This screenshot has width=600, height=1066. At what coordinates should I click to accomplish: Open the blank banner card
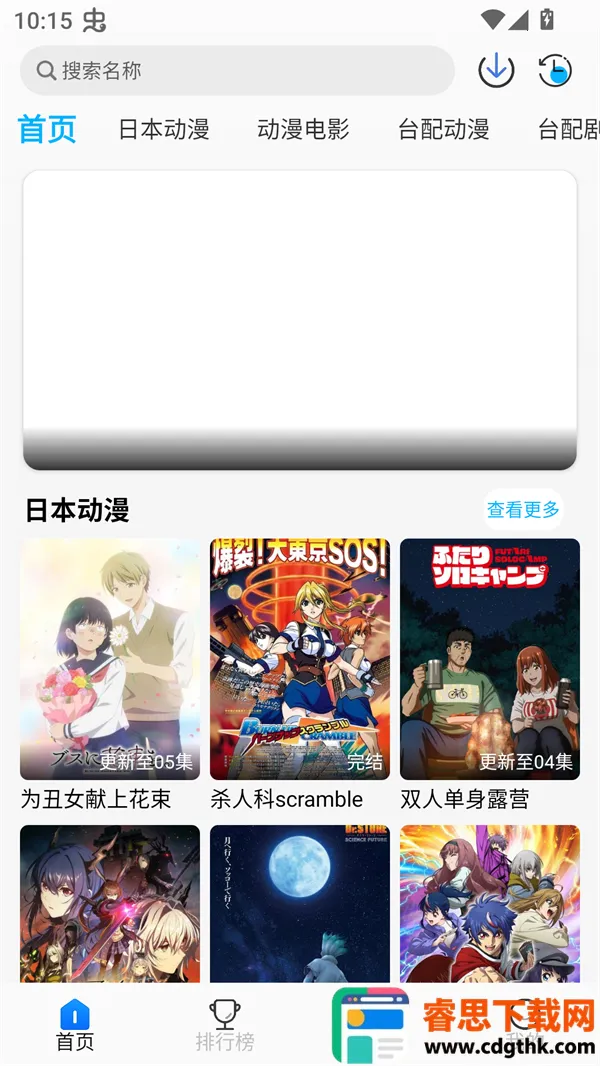300,320
